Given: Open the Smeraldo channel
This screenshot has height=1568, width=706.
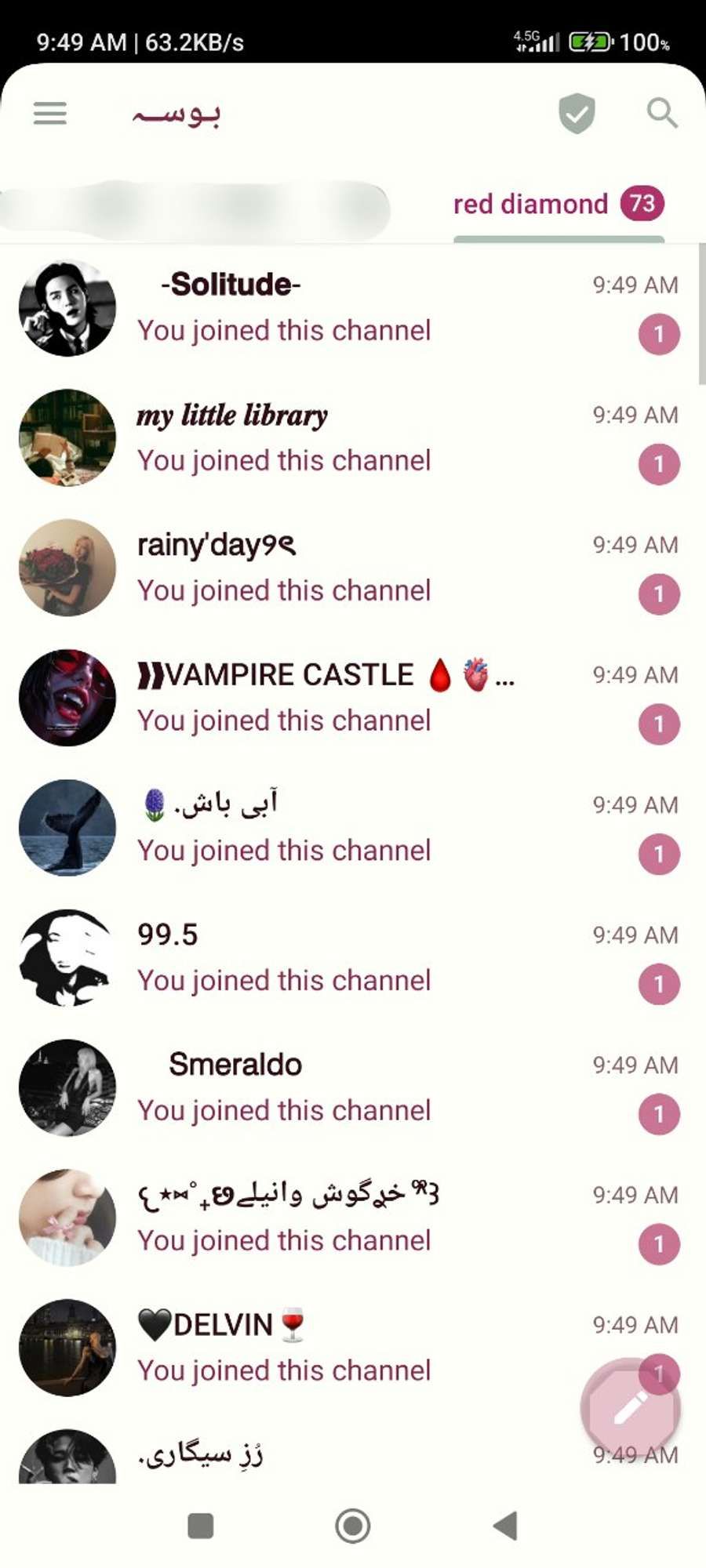Looking at the screenshot, I should tap(353, 1089).
